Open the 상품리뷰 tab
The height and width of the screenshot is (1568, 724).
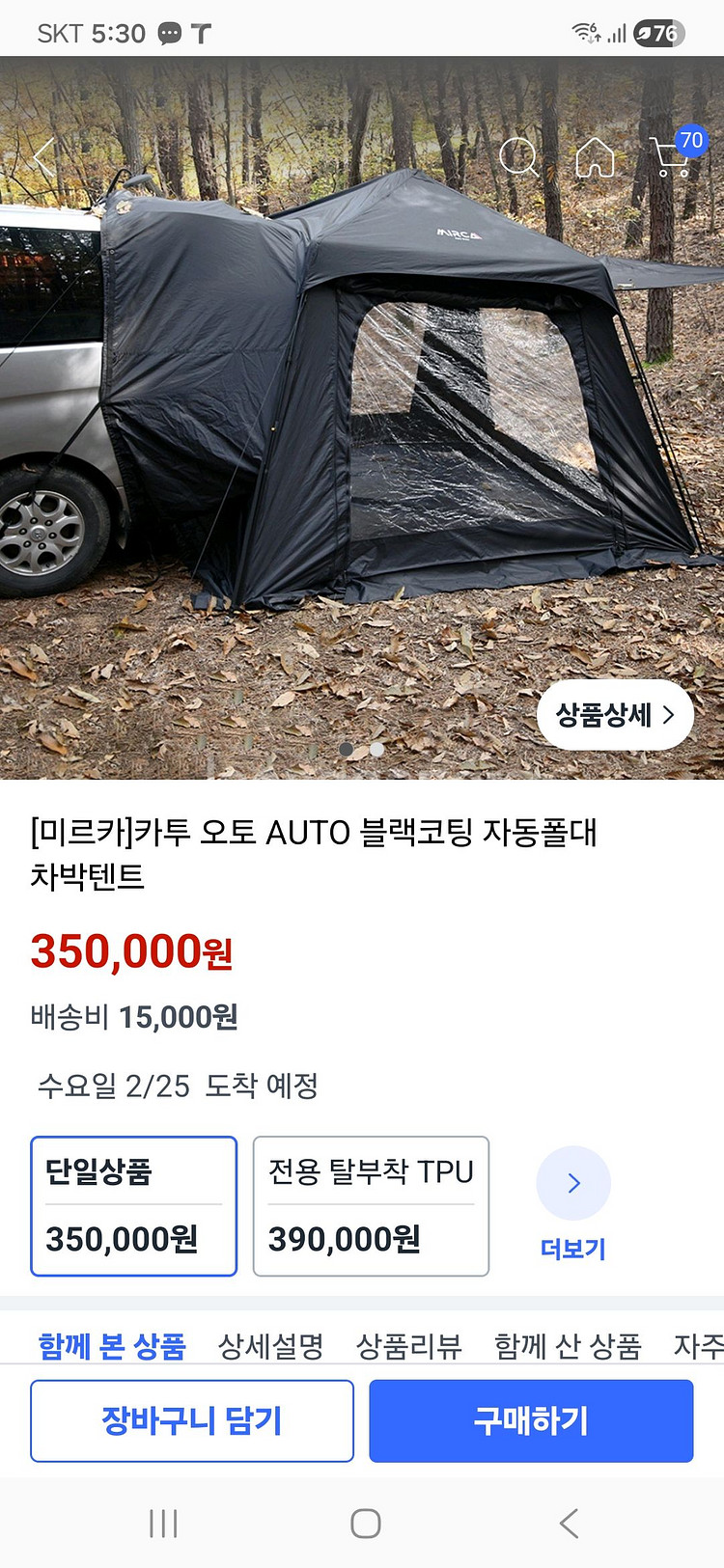408,1345
